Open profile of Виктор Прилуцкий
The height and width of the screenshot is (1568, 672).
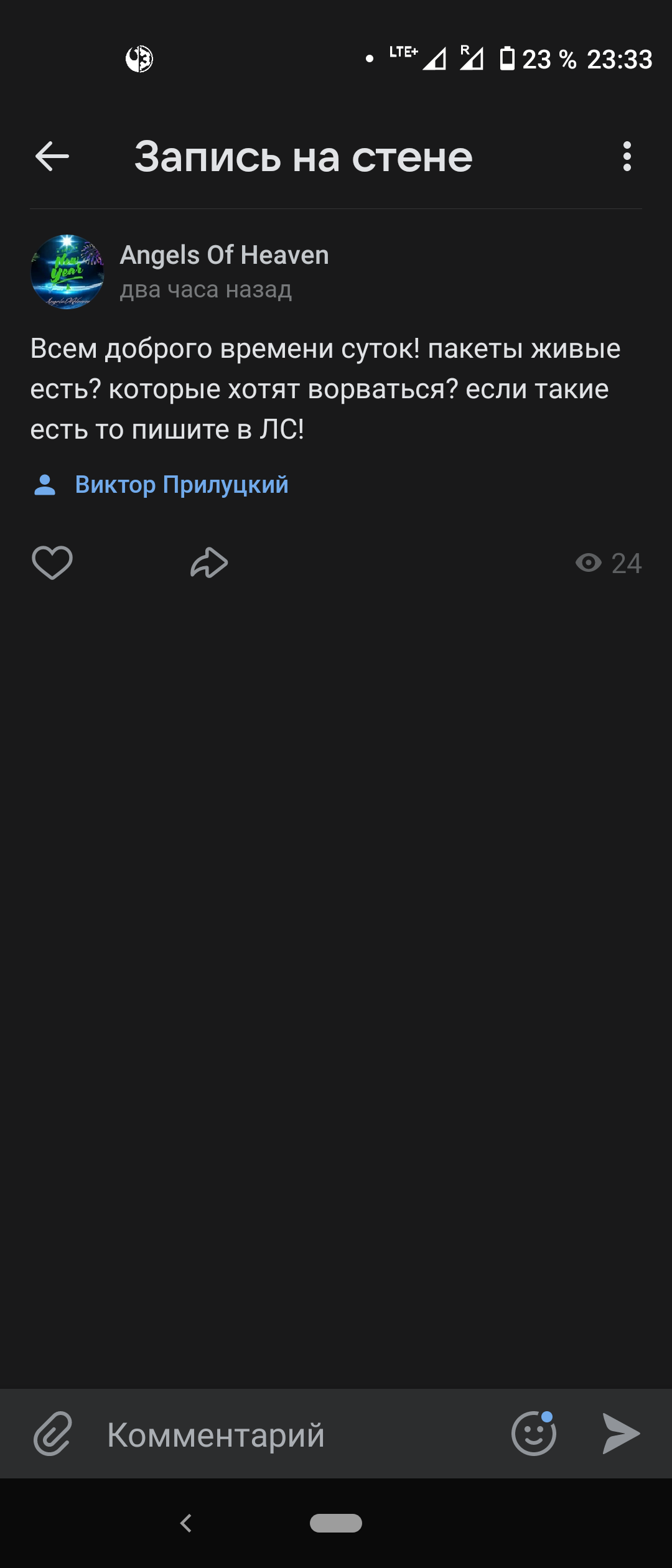pos(181,485)
